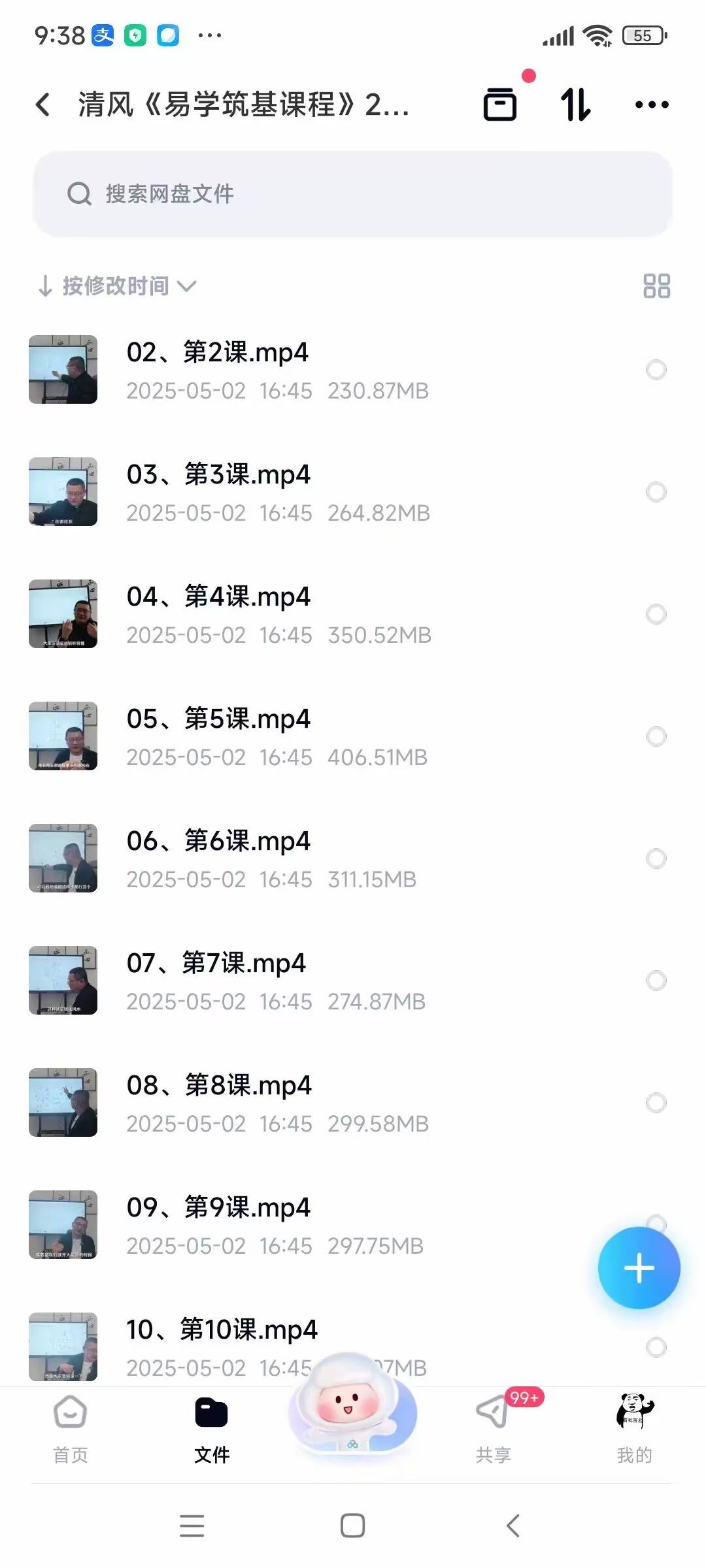This screenshot has width=706, height=1568.
Task: Select the circle for 08、第8课.mp4
Action: coord(656,1103)
